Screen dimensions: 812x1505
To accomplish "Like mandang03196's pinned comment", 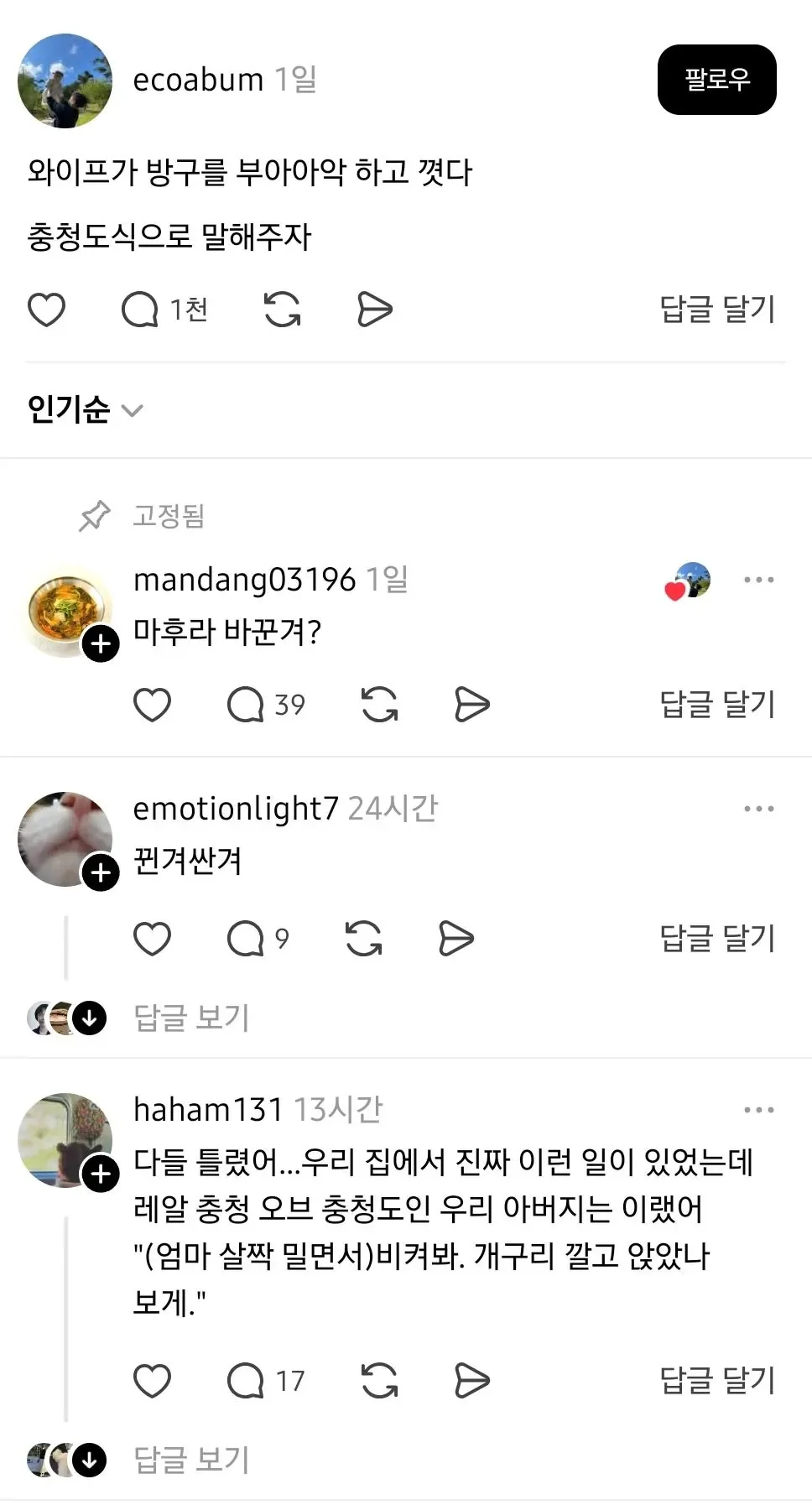I will 152,705.
